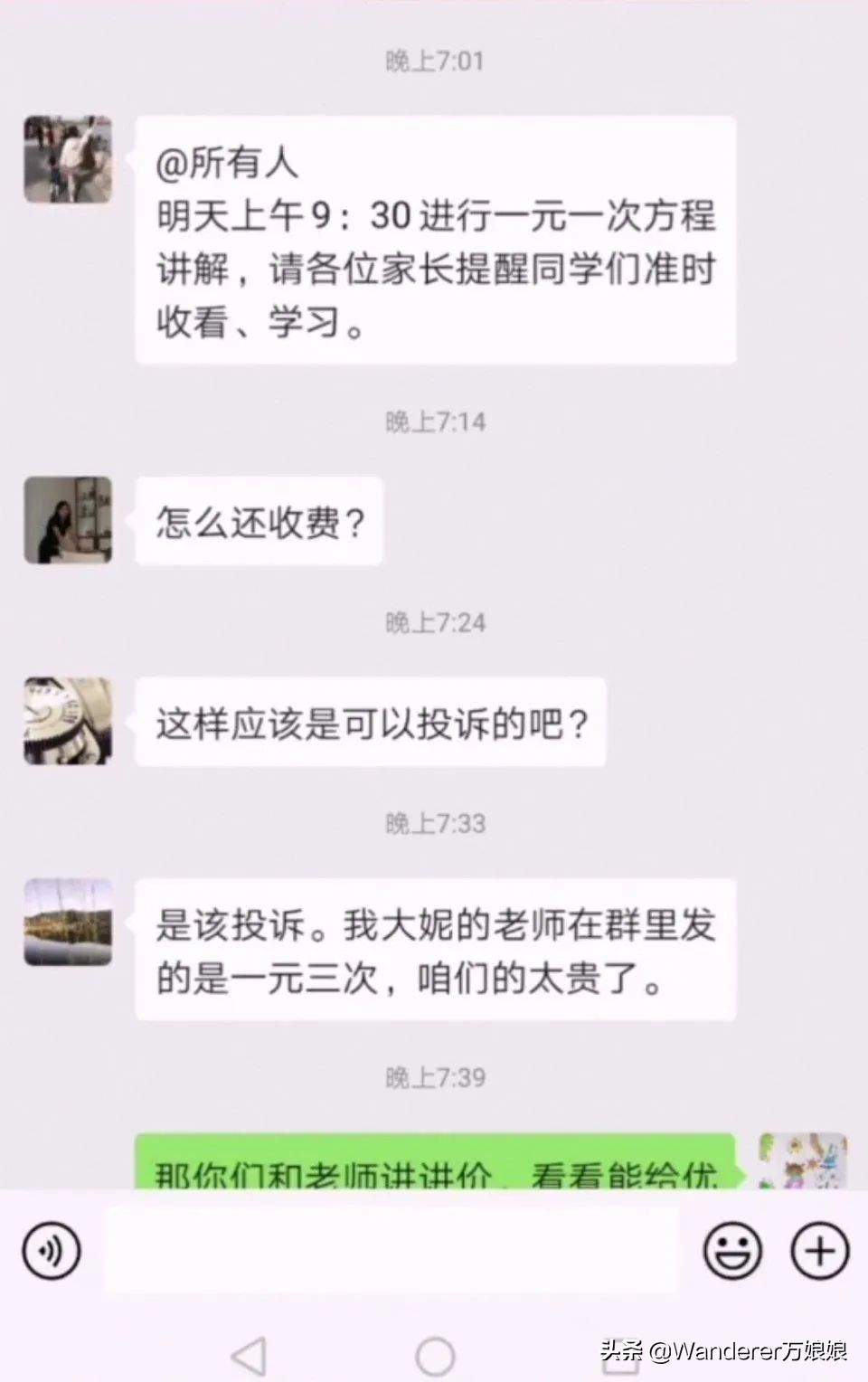Open the 7:01 announcement sender's avatar
Image resolution: width=868 pixels, height=1382 pixels.
click(68, 158)
